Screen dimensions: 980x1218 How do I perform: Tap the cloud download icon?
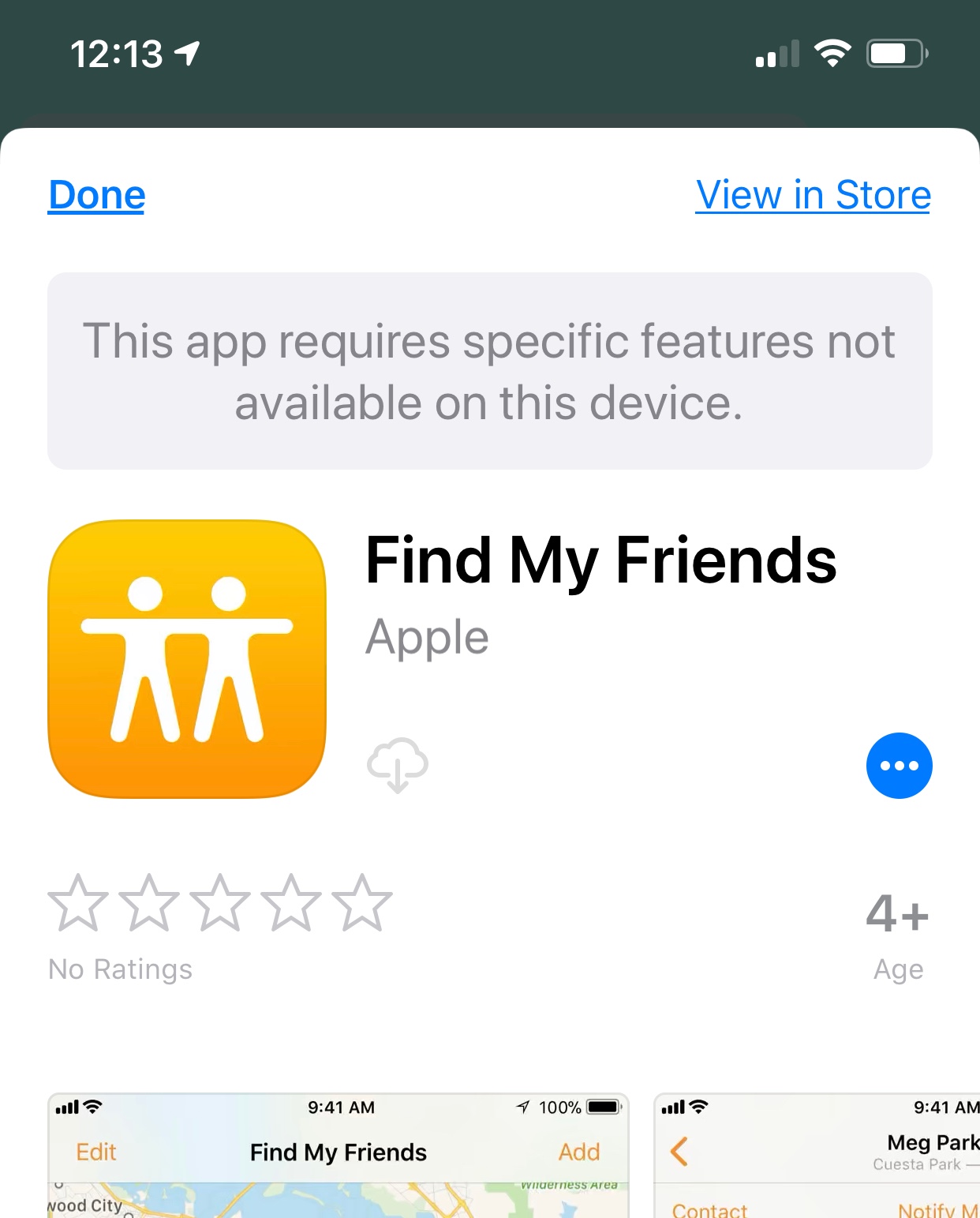point(398,765)
